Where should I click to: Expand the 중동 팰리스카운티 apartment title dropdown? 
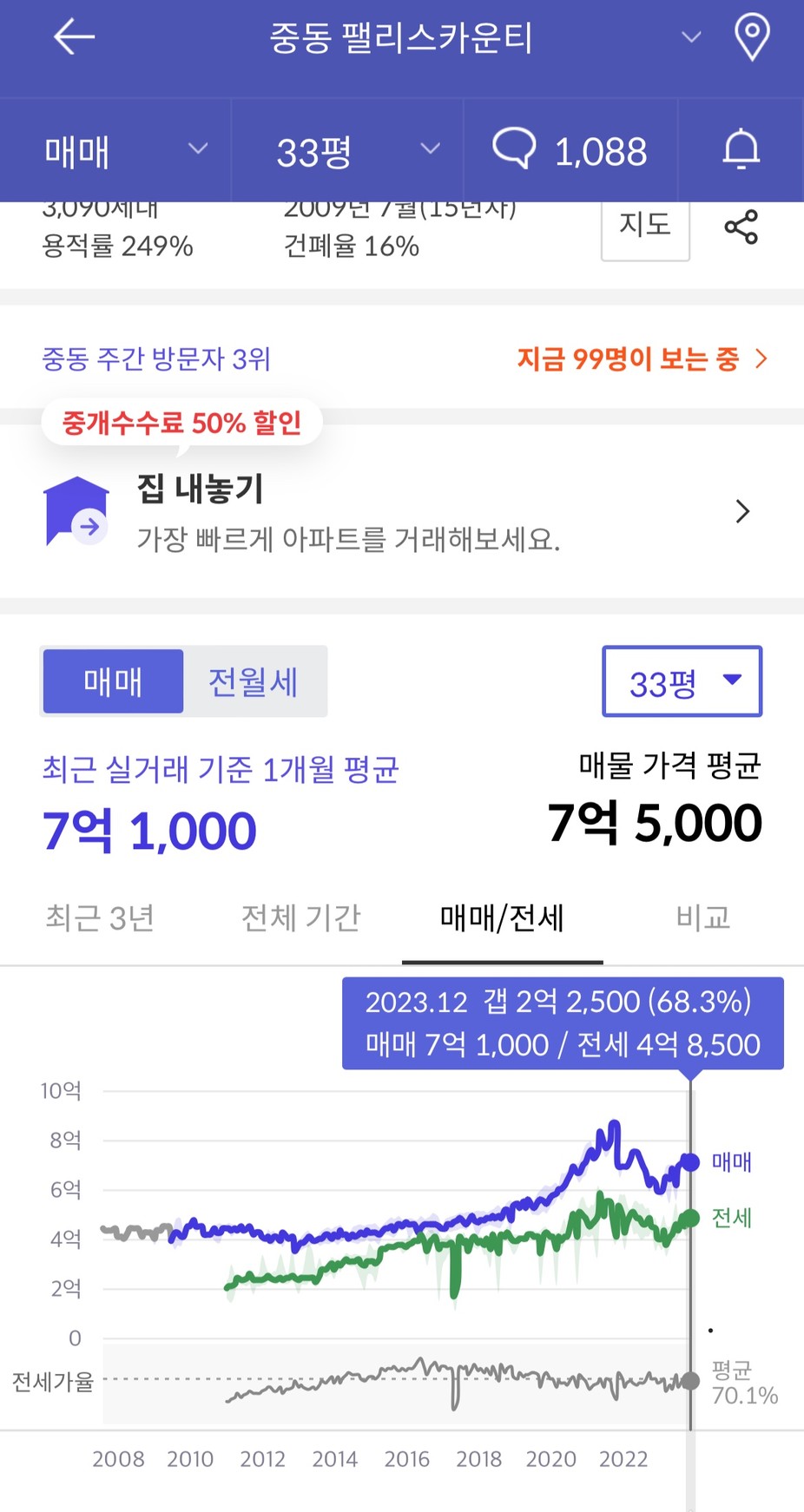tap(691, 37)
